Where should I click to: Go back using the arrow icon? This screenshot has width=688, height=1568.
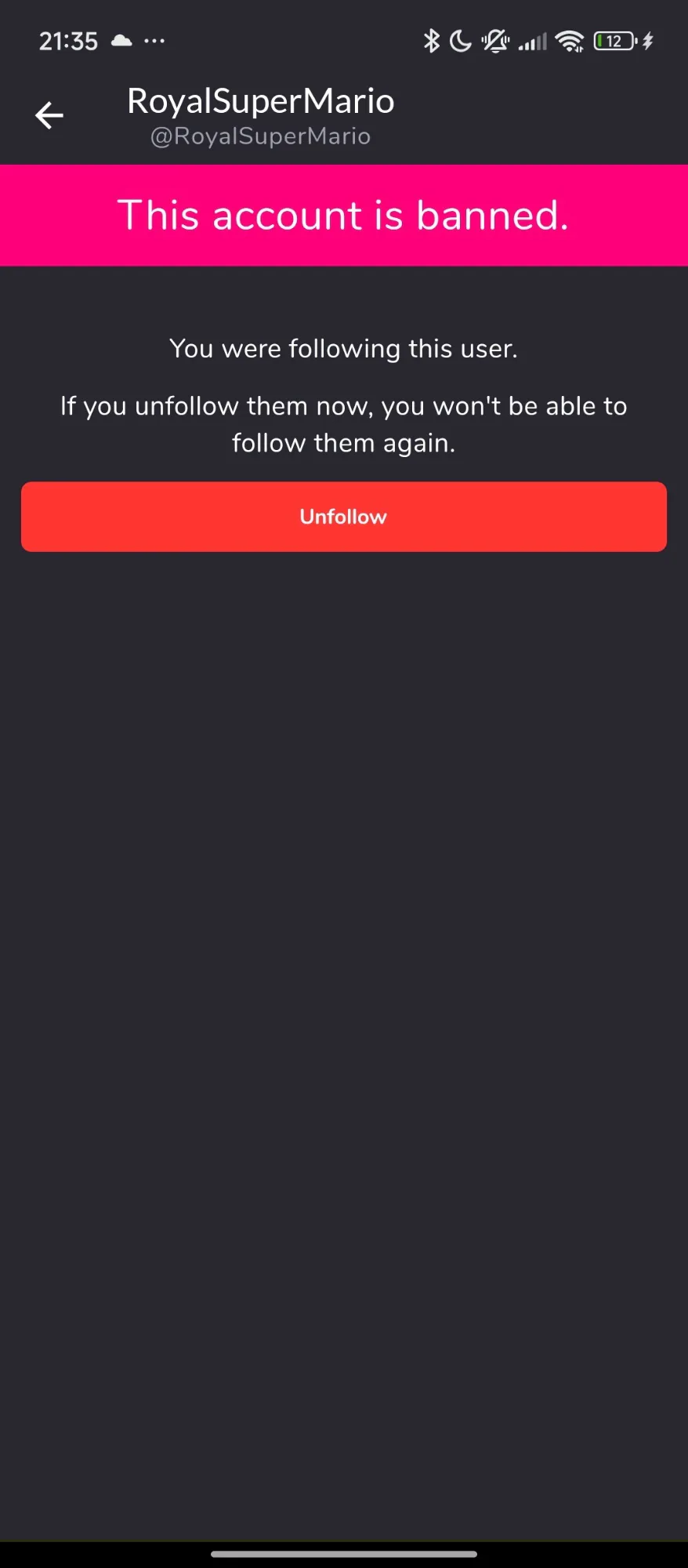pos(49,116)
